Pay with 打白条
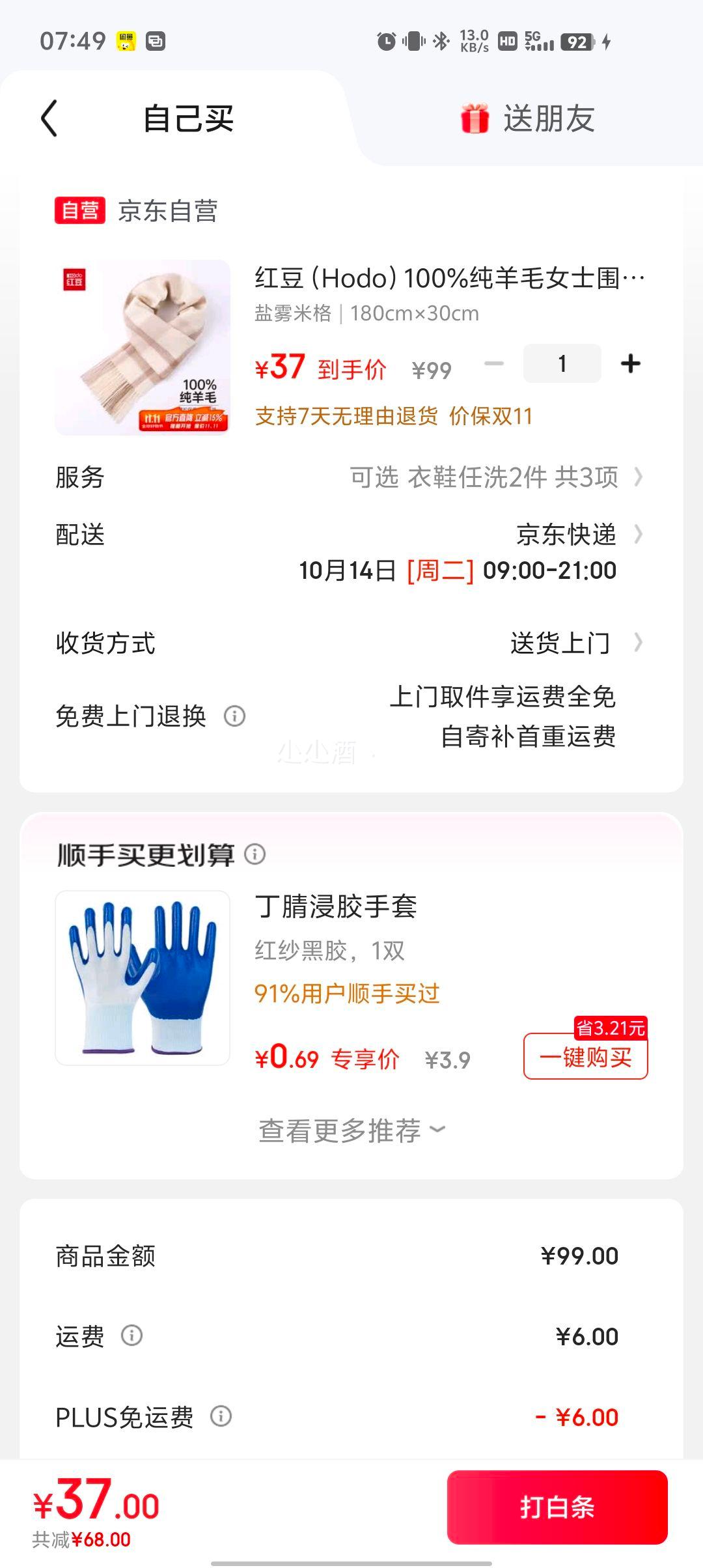703x1568 pixels. click(557, 1507)
